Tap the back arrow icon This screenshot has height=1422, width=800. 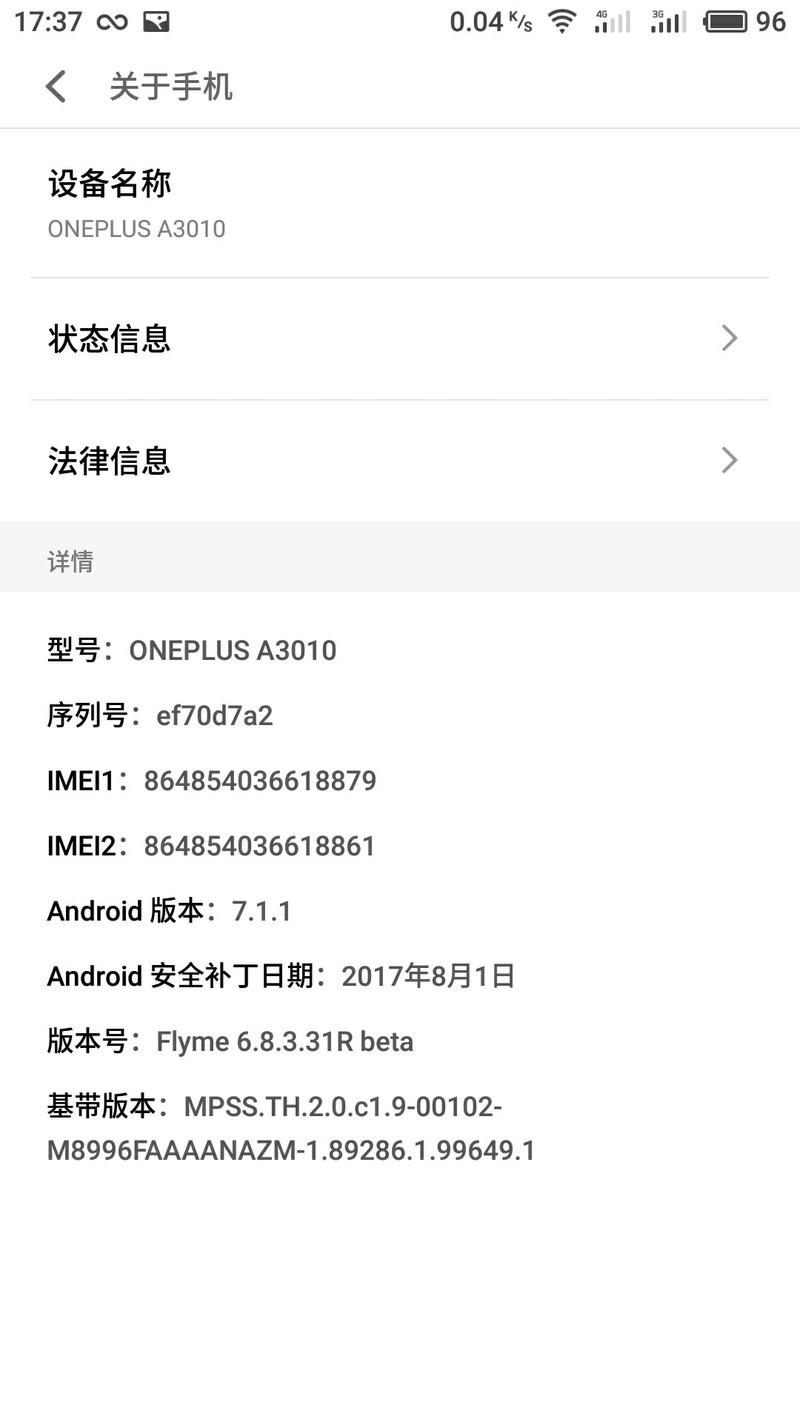[56, 87]
